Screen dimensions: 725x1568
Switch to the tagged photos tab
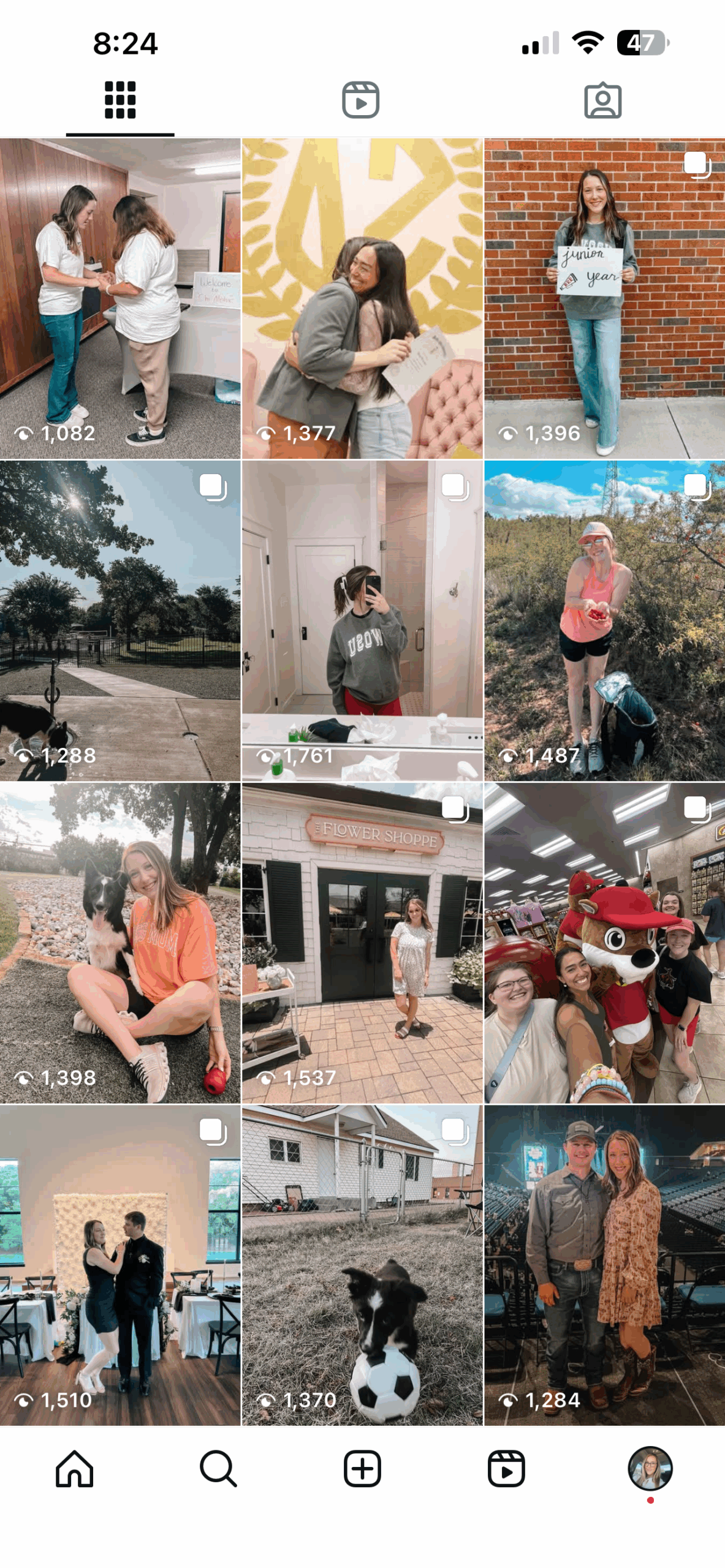pyautogui.click(x=602, y=100)
